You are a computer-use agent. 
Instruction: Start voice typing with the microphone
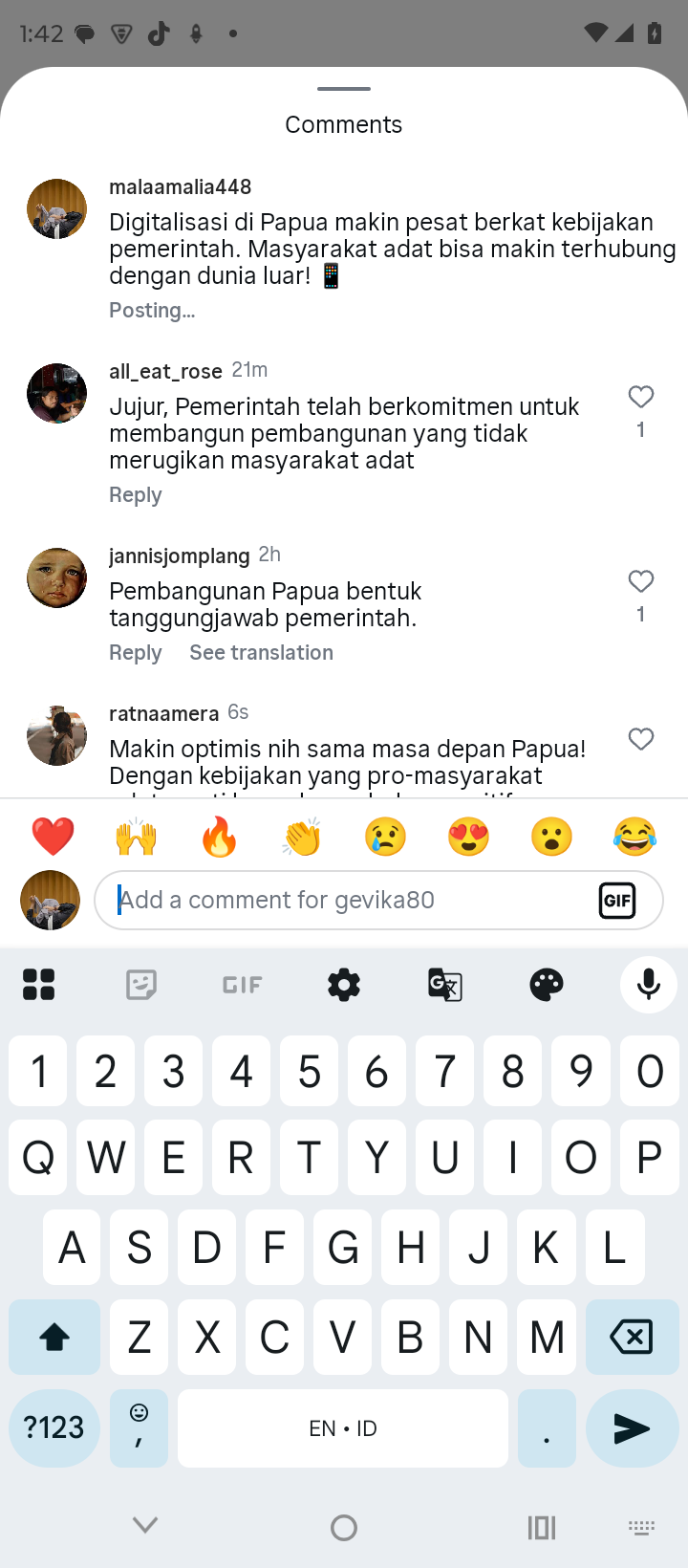tap(648, 984)
